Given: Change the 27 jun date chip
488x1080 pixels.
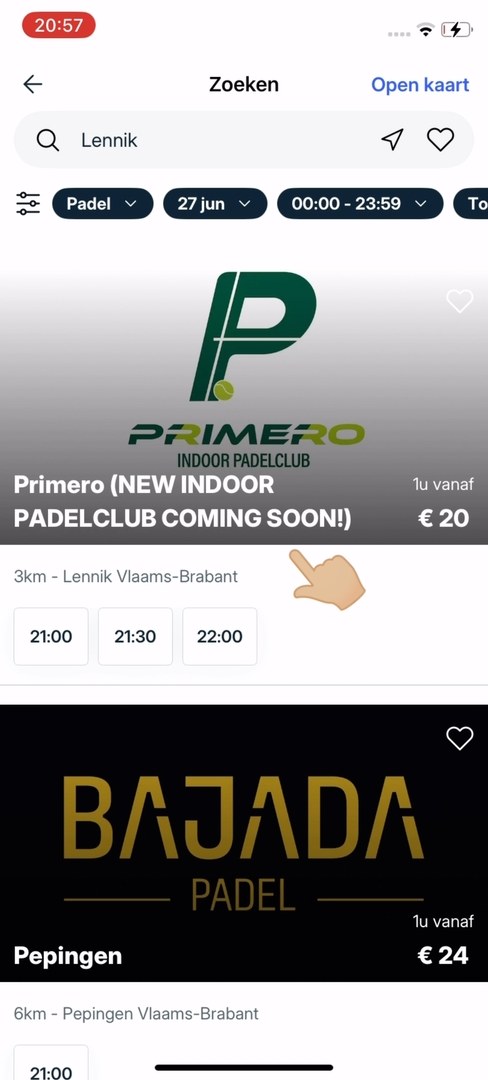Looking at the screenshot, I should [215, 204].
